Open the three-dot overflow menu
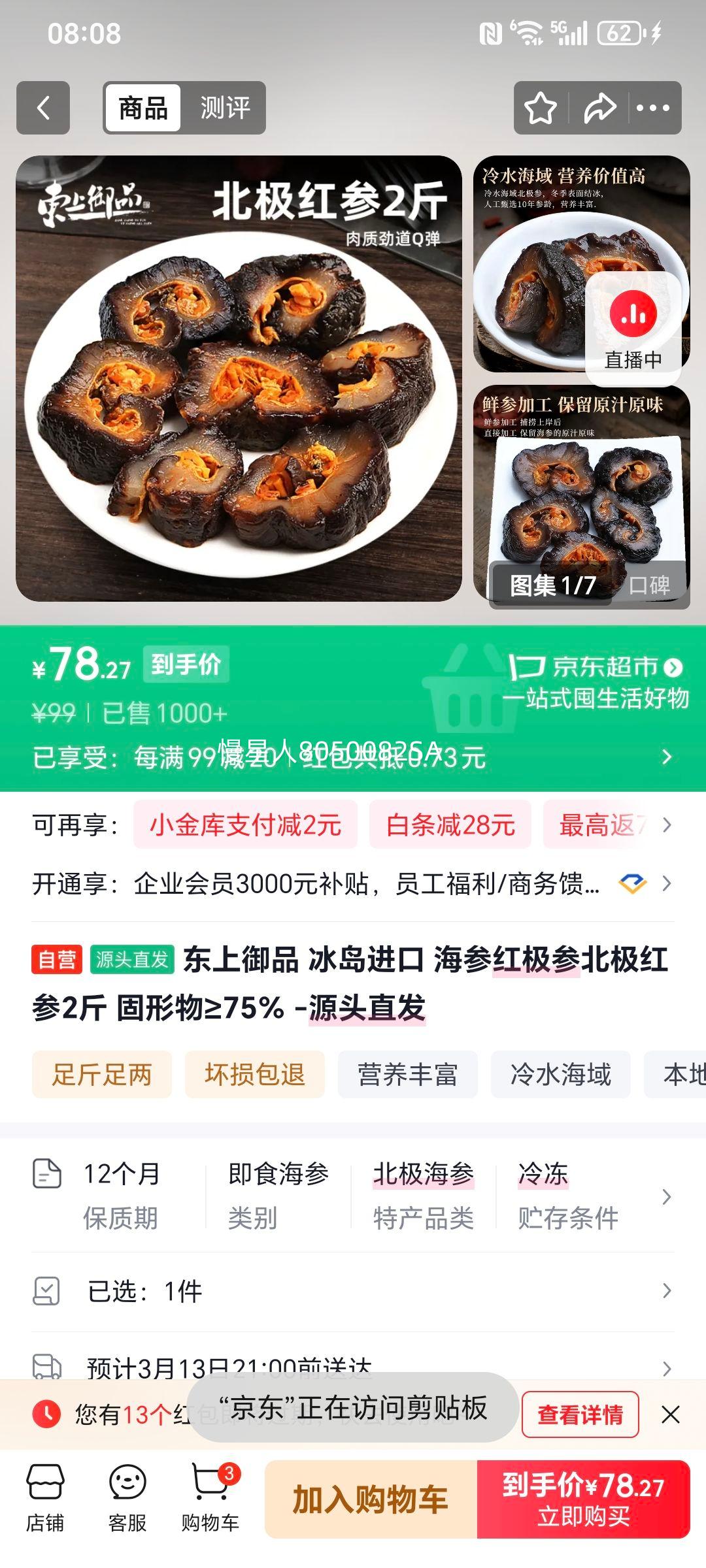This screenshot has width=706, height=1568. tap(653, 108)
